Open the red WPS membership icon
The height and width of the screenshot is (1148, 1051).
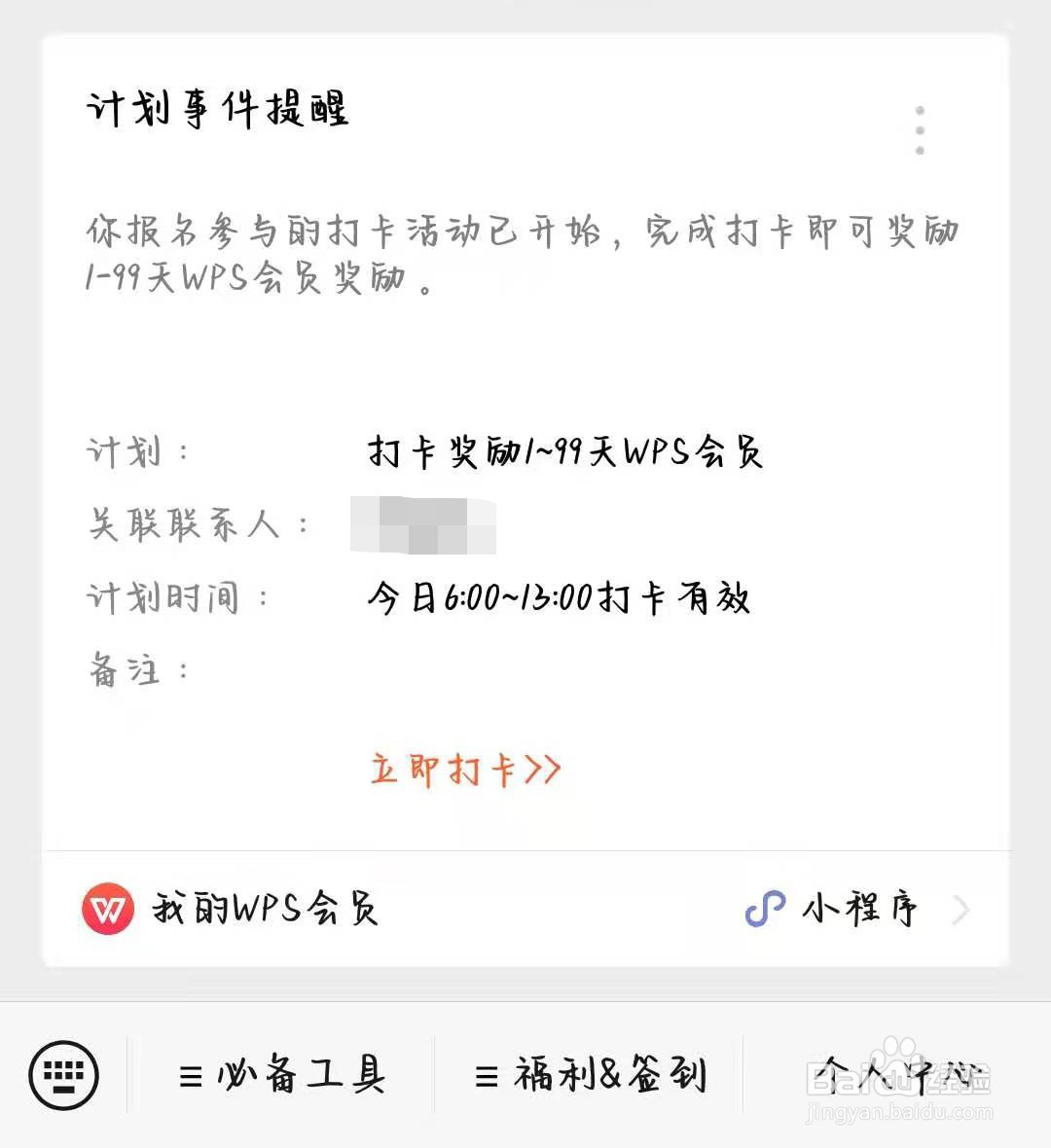click(x=108, y=909)
